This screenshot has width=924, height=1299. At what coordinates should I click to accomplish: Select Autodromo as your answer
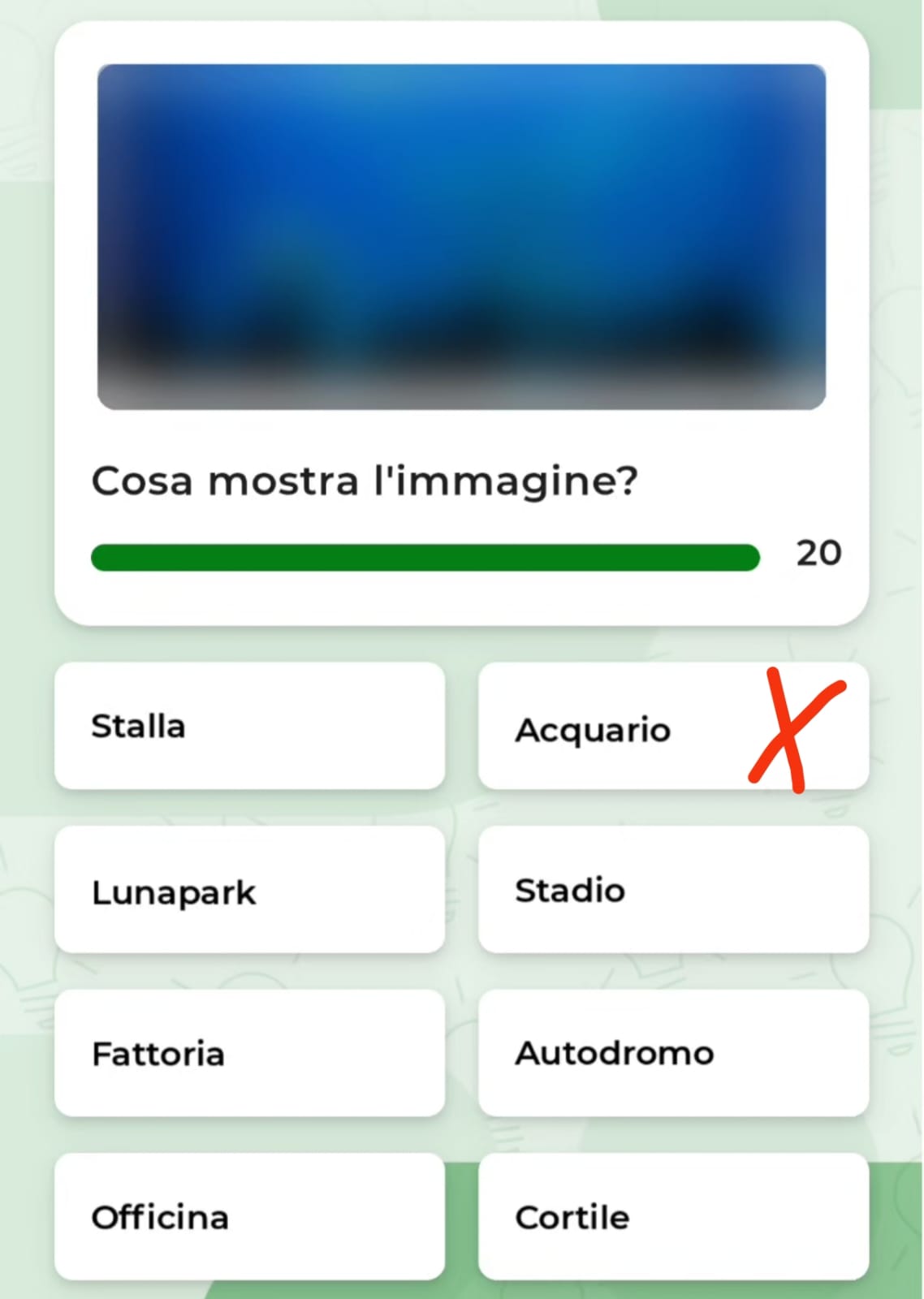(672, 1054)
